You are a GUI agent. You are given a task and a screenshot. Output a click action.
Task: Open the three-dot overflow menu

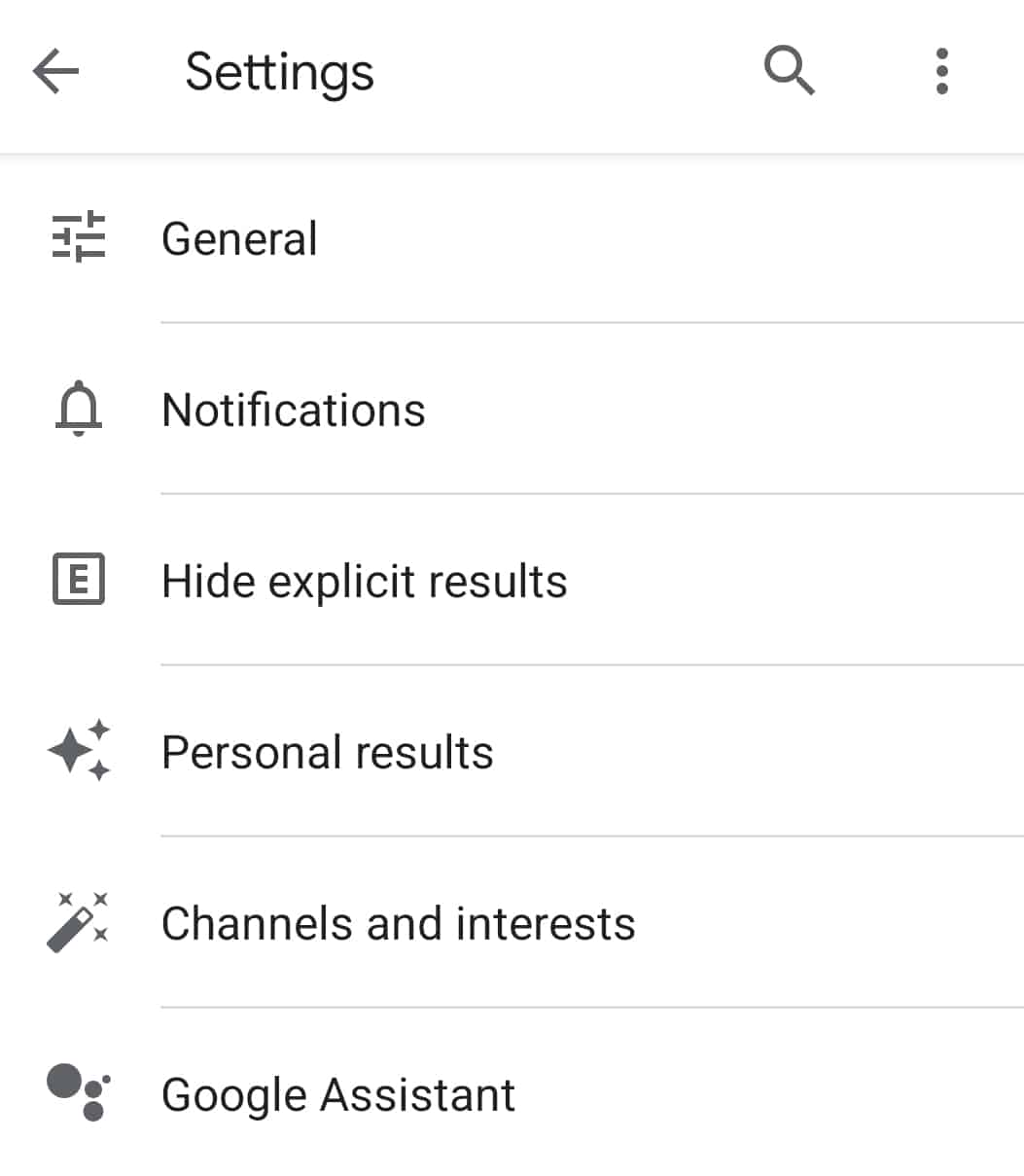point(941,71)
